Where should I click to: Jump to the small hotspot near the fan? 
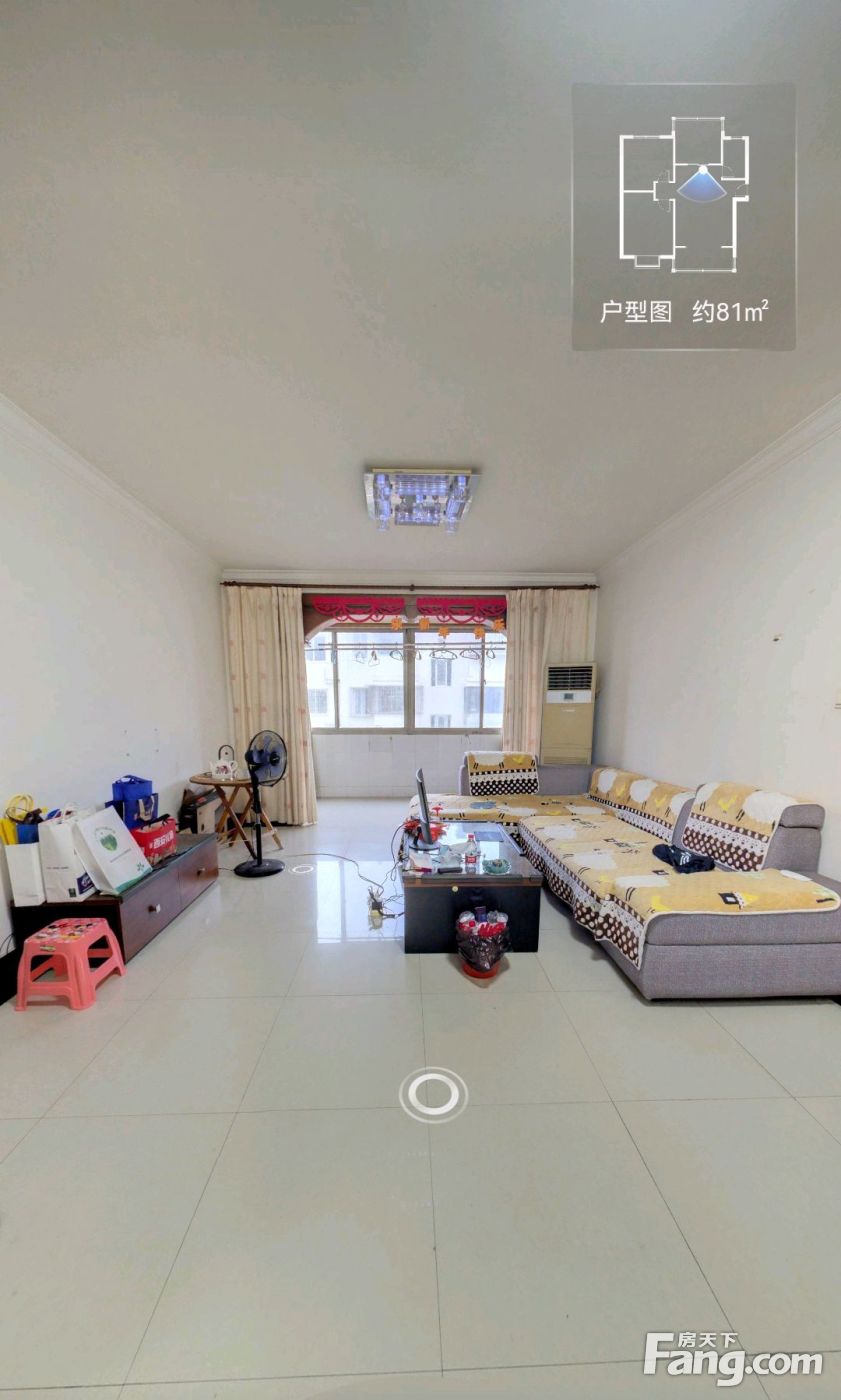click(301, 869)
